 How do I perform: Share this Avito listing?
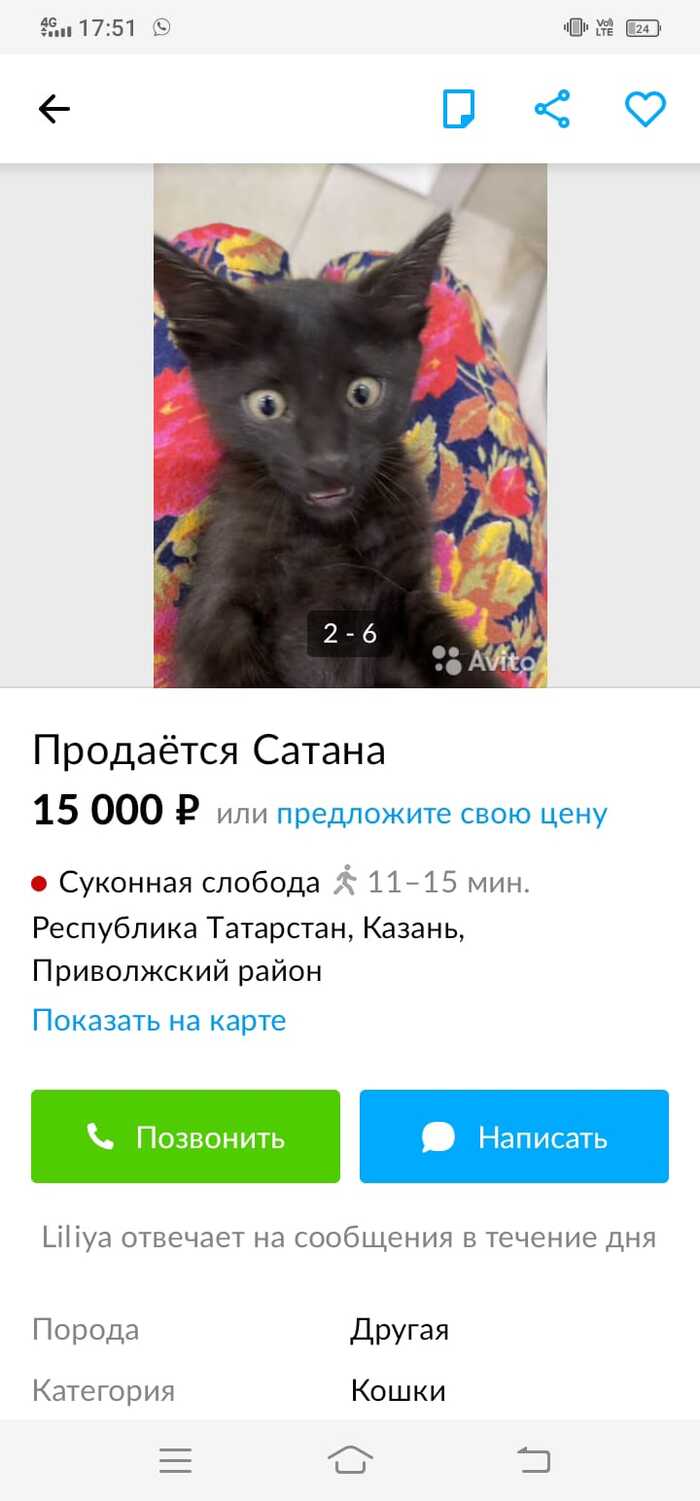click(x=552, y=109)
